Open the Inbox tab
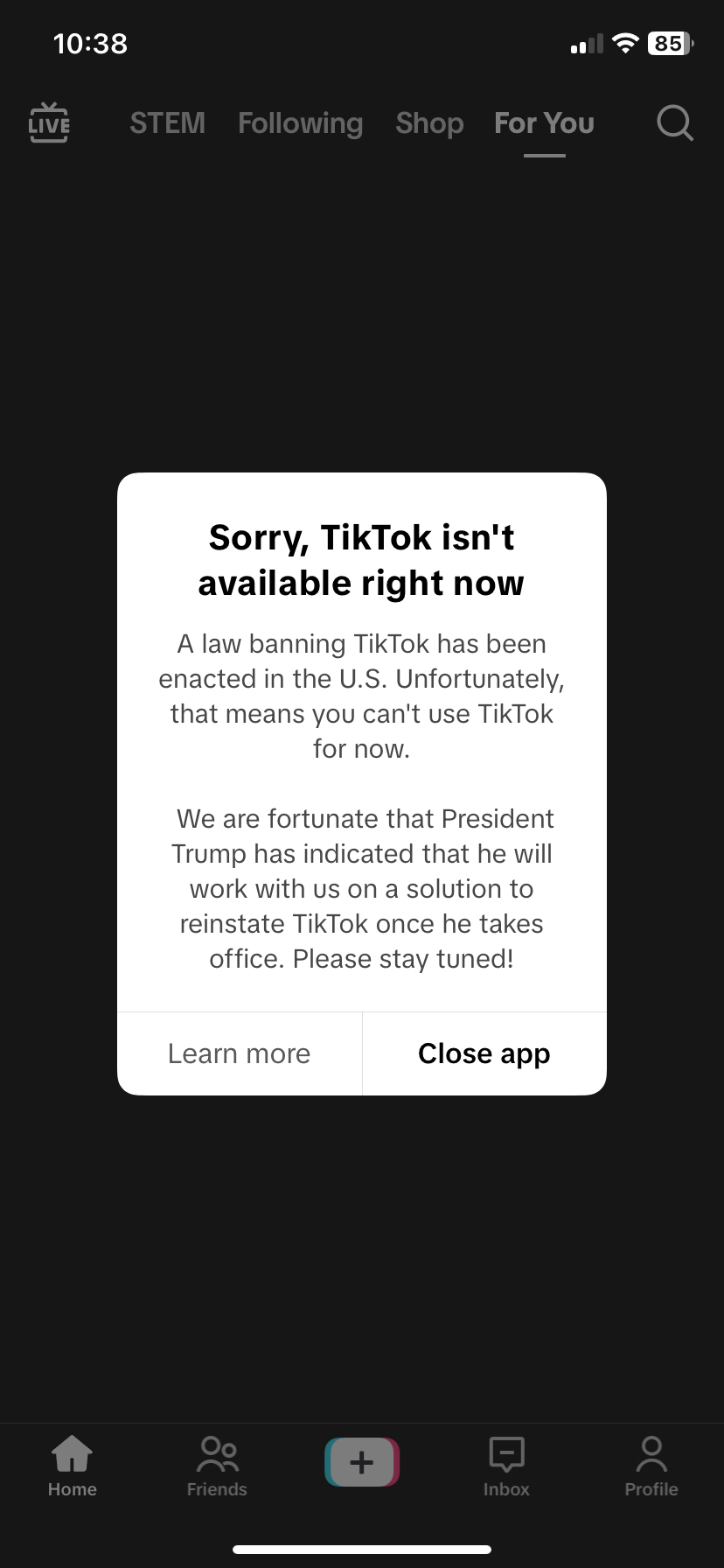724x1568 pixels. pyautogui.click(x=506, y=1466)
